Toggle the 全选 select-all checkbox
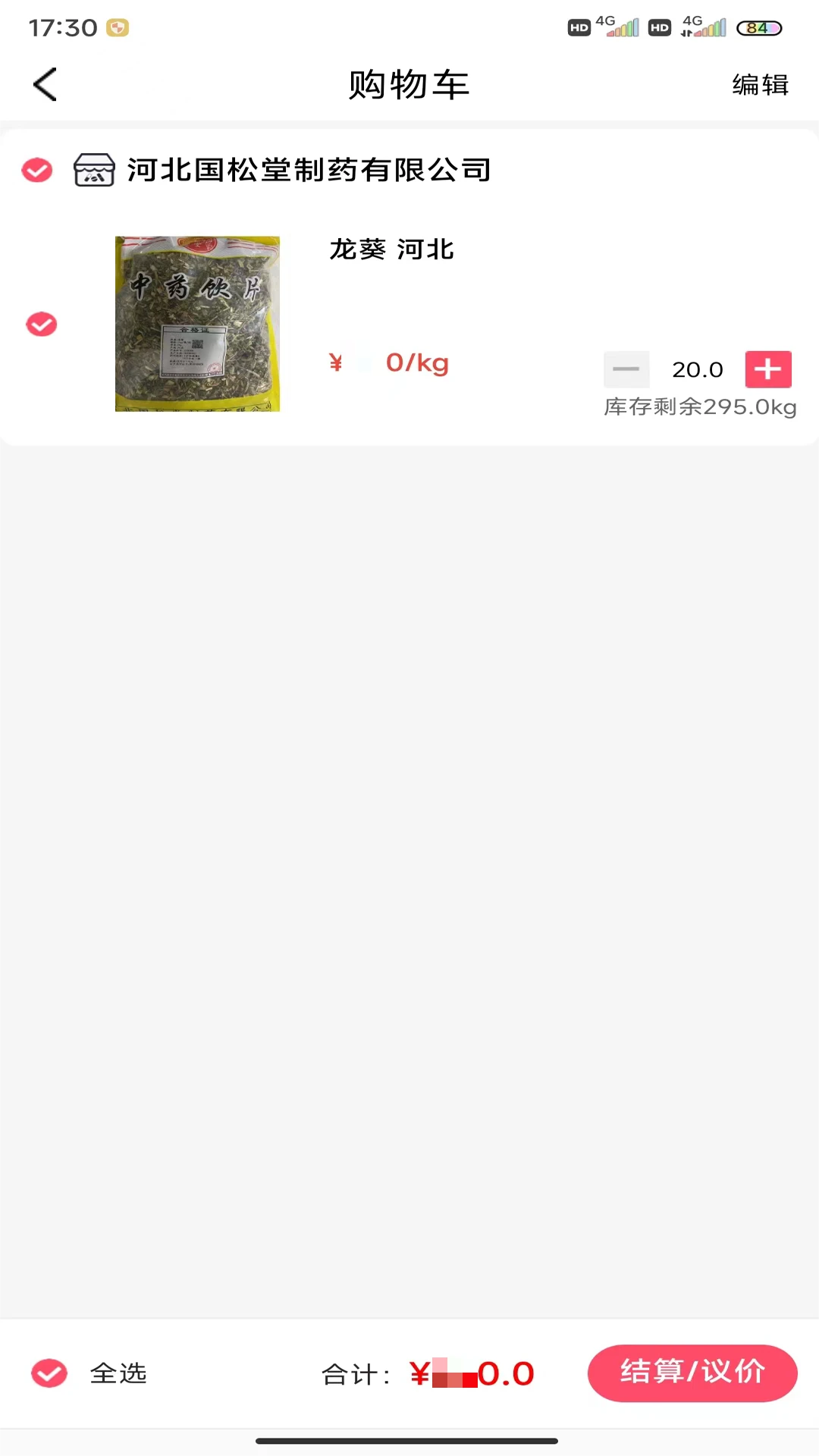Viewport: 819px width, 1456px height. pyautogui.click(x=49, y=1373)
